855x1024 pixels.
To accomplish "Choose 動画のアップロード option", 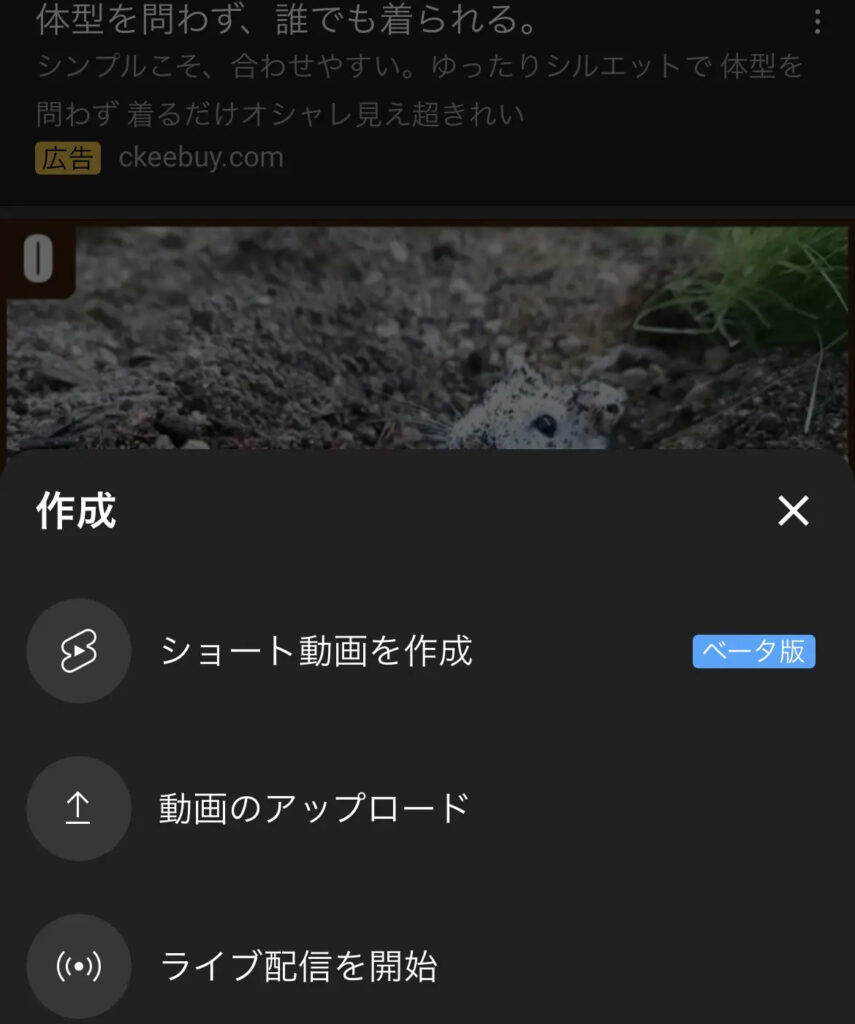I will (x=314, y=808).
